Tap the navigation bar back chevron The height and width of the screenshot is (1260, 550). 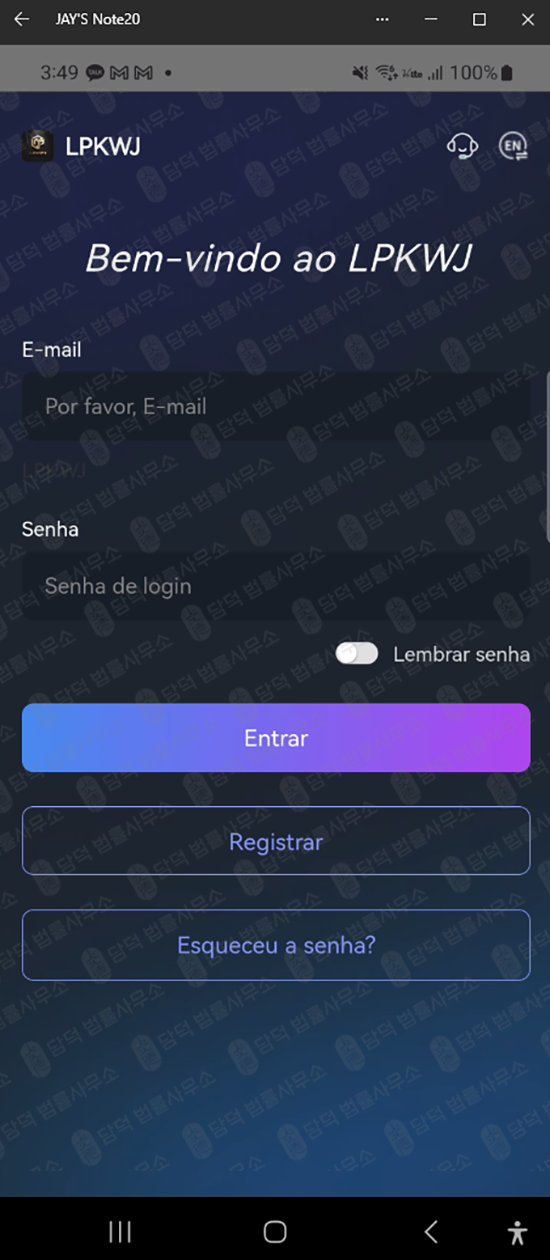431,1232
